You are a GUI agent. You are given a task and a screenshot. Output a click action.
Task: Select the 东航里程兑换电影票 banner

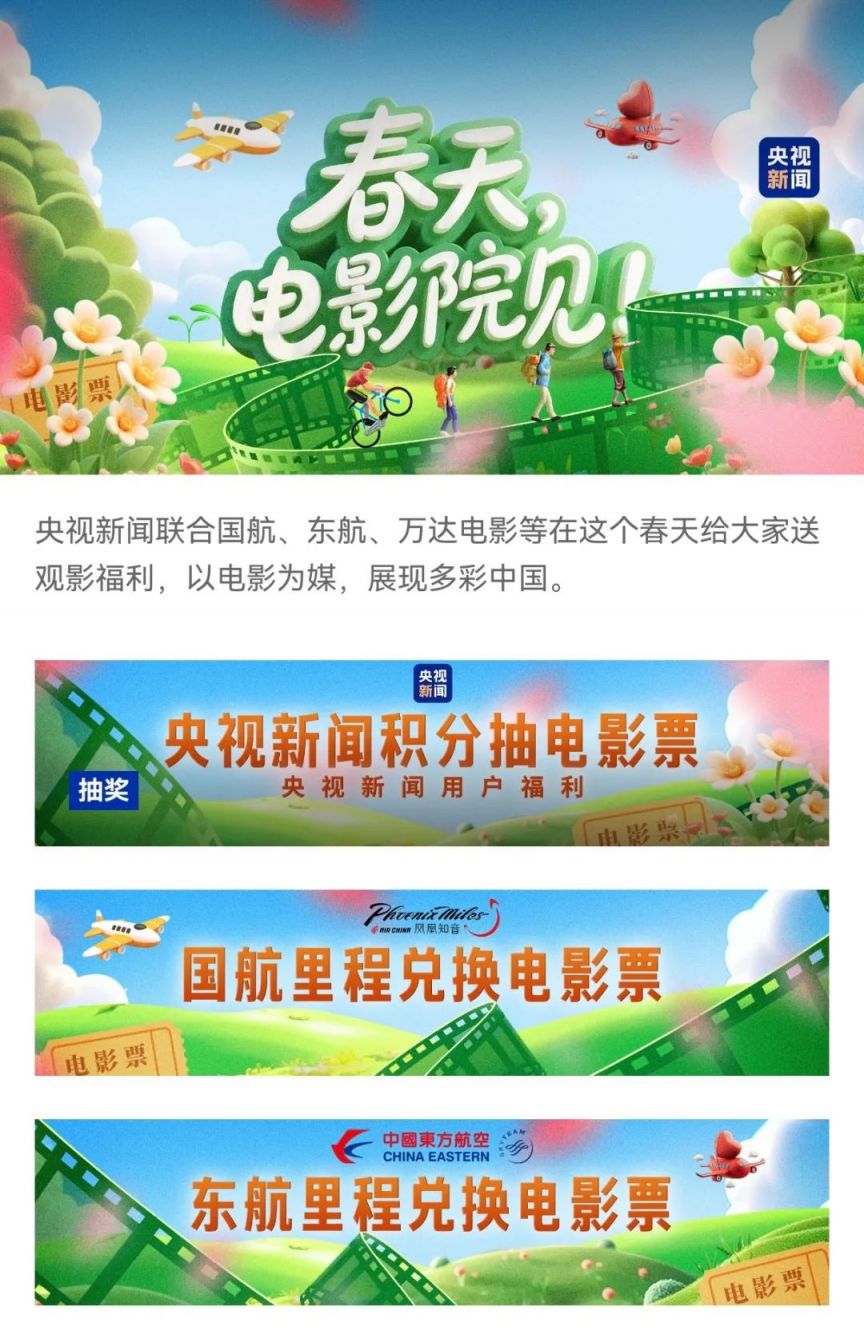(x=432, y=1211)
